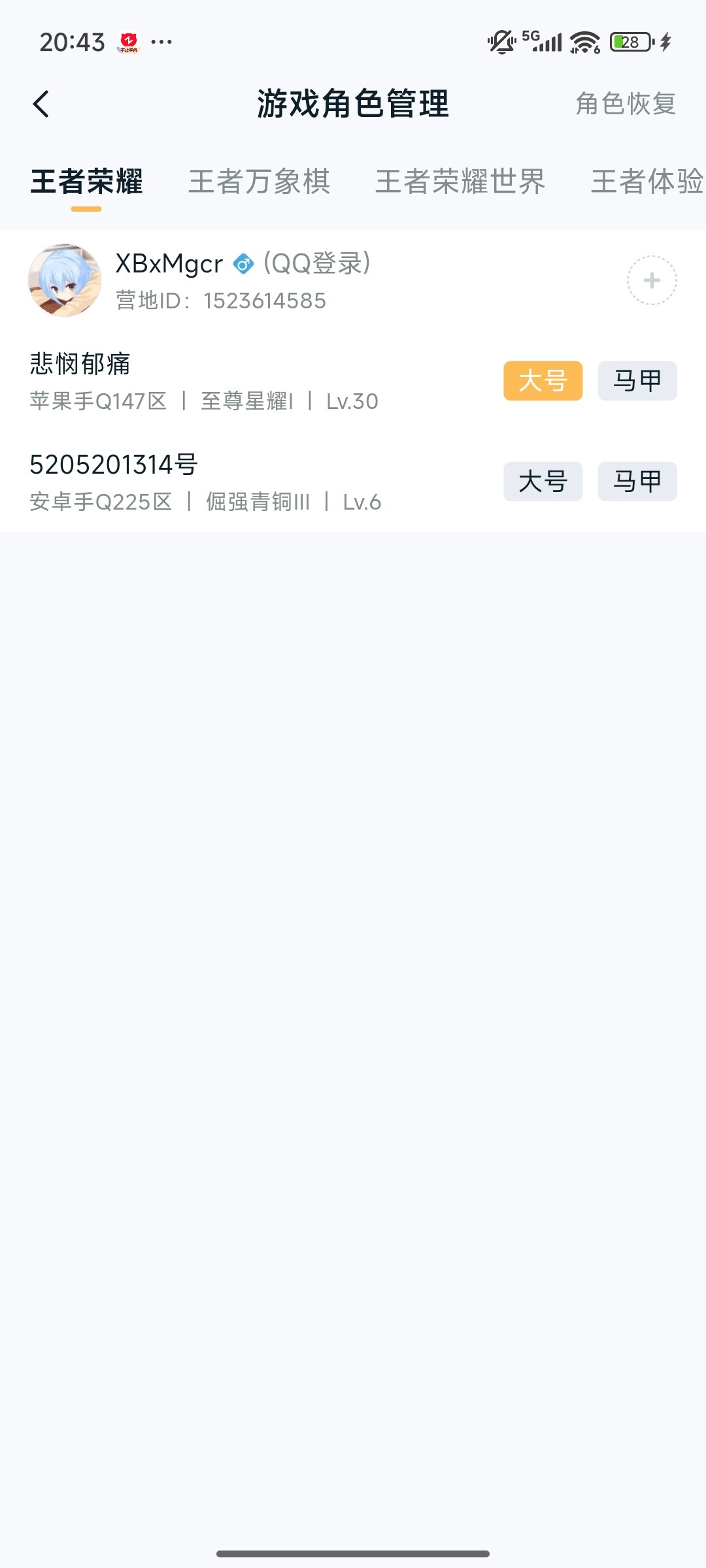Switch to the 王者万象棋 tab
The width and height of the screenshot is (706, 1568).
click(259, 183)
